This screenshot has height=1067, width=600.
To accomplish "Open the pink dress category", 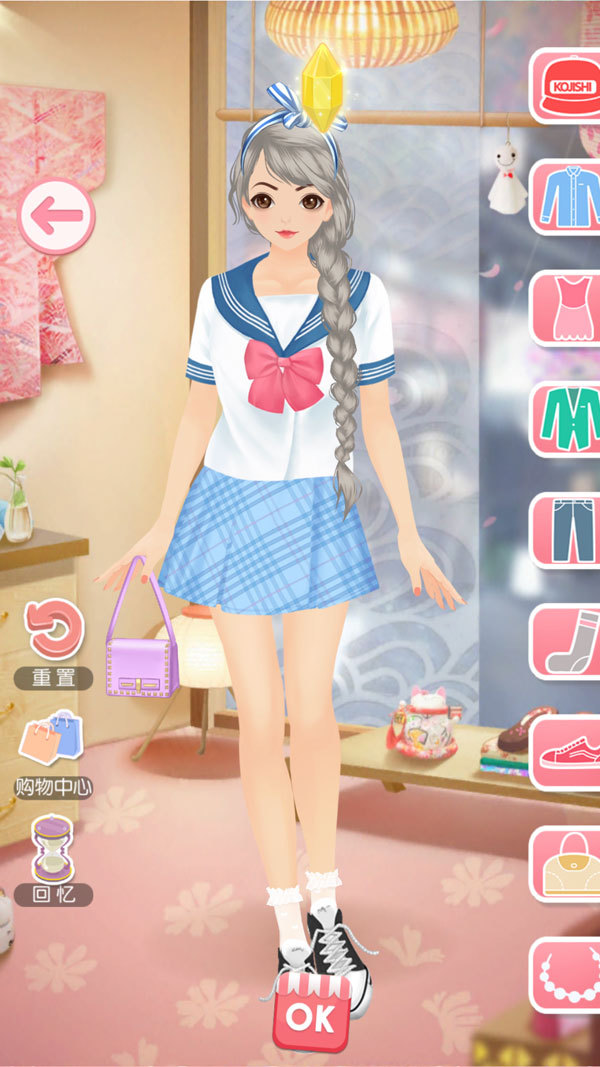I will [x=568, y=308].
